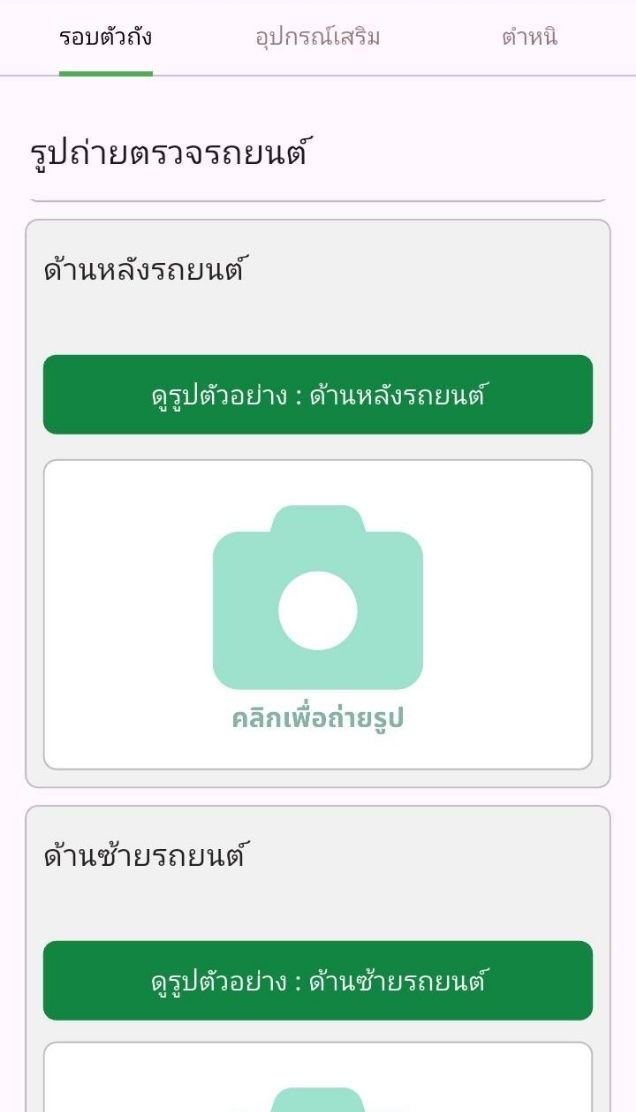
Task: View sample photo for ด้านซ้ายรถยนต์
Action: point(318,981)
